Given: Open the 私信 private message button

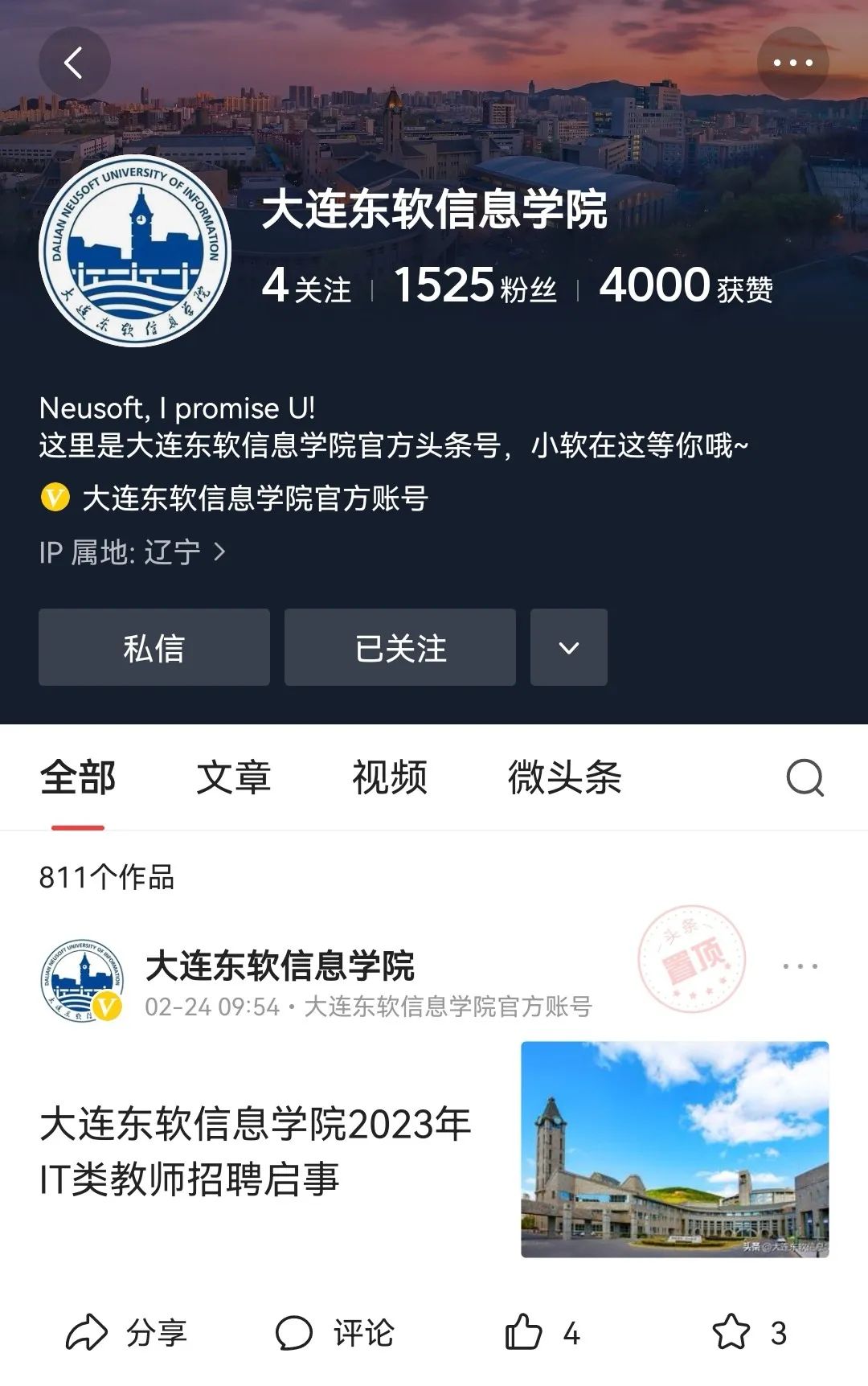Looking at the screenshot, I should pos(154,647).
